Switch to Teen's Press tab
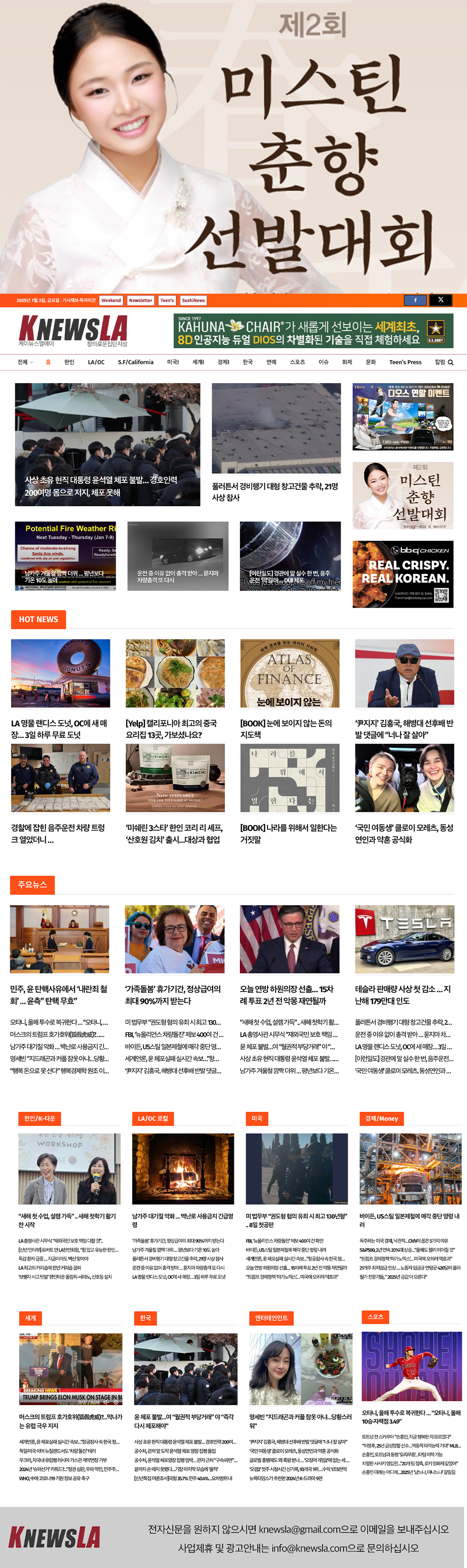467x1568 pixels. 405,362
